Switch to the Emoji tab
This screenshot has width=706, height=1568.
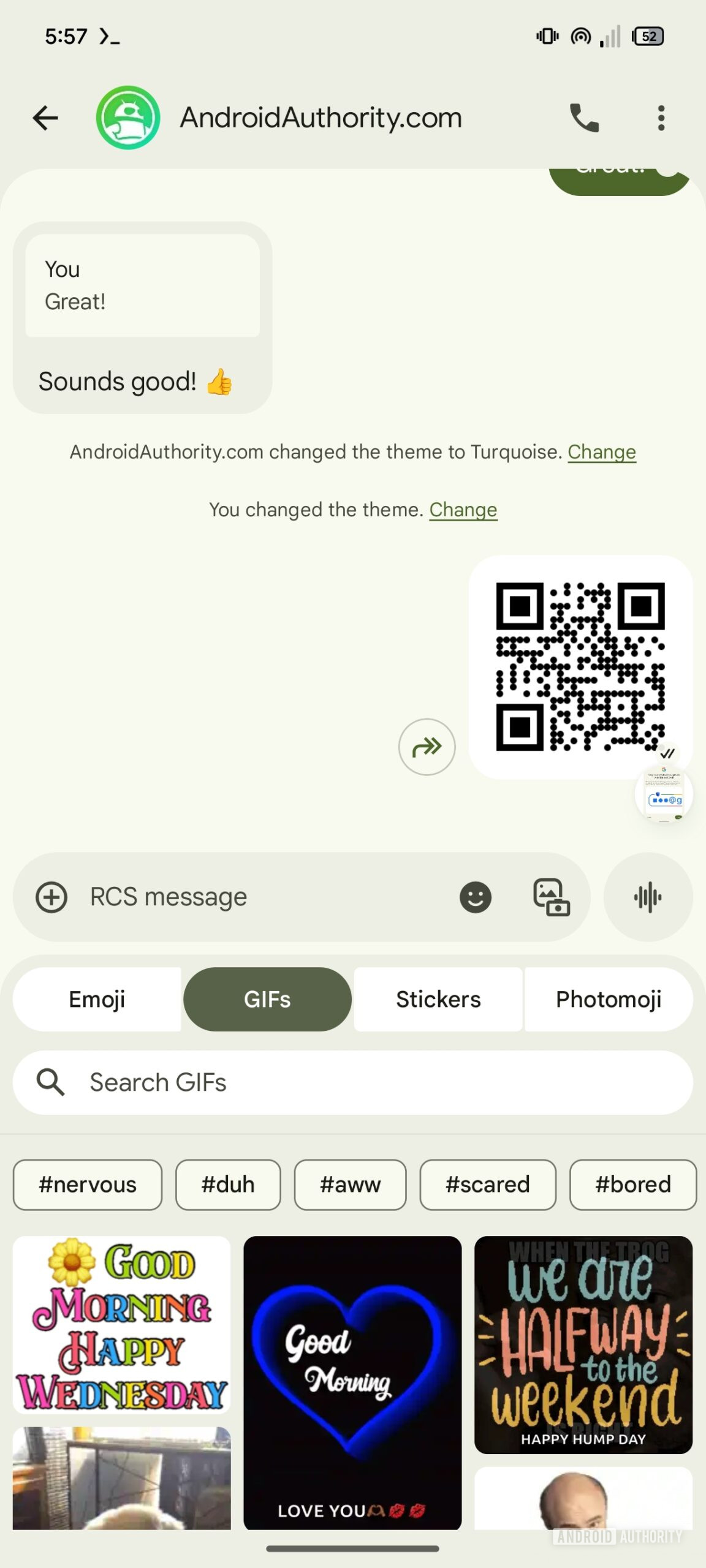click(x=97, y=1000)
